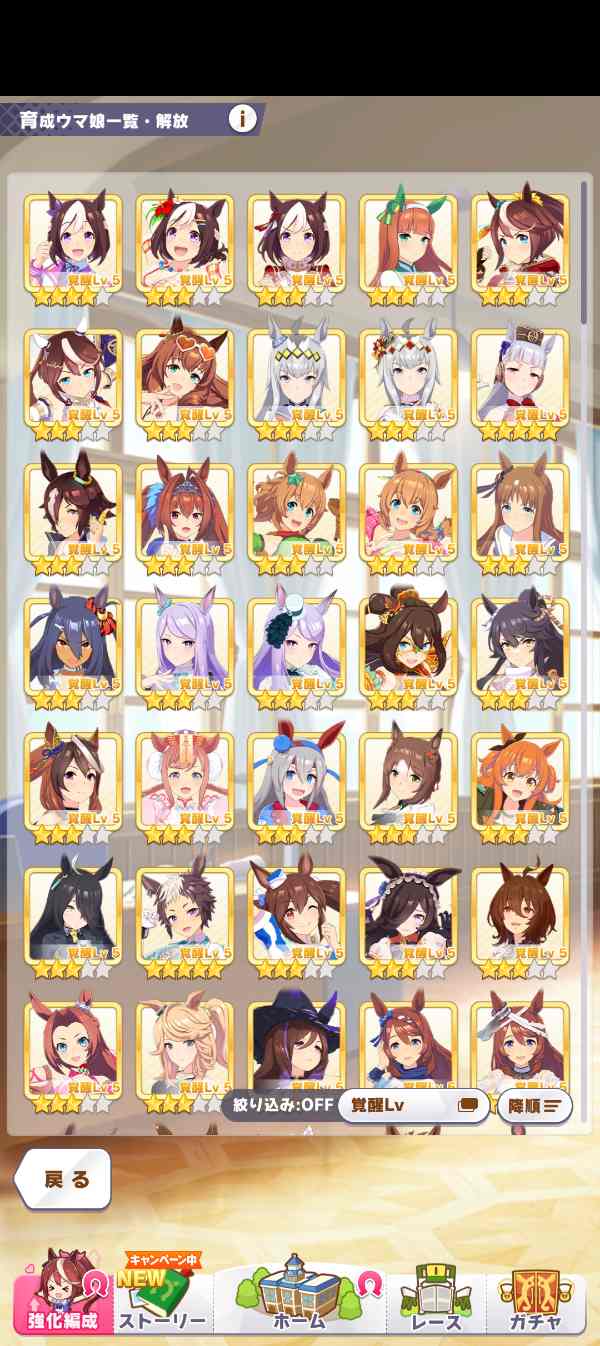Image resolution: width=600 pixels, height=1346 pixels.
Task: Tap the 戻る back button
Action: point(64,1179)
